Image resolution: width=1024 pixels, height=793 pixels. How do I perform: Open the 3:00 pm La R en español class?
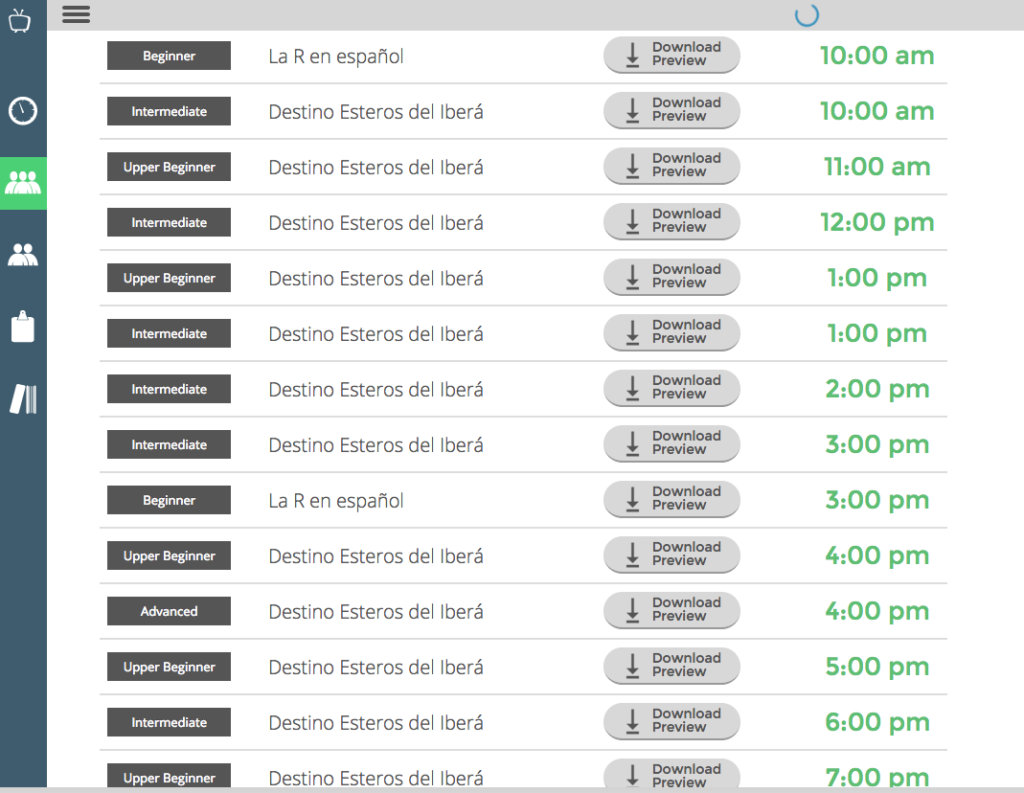click(x=336, y=500)
